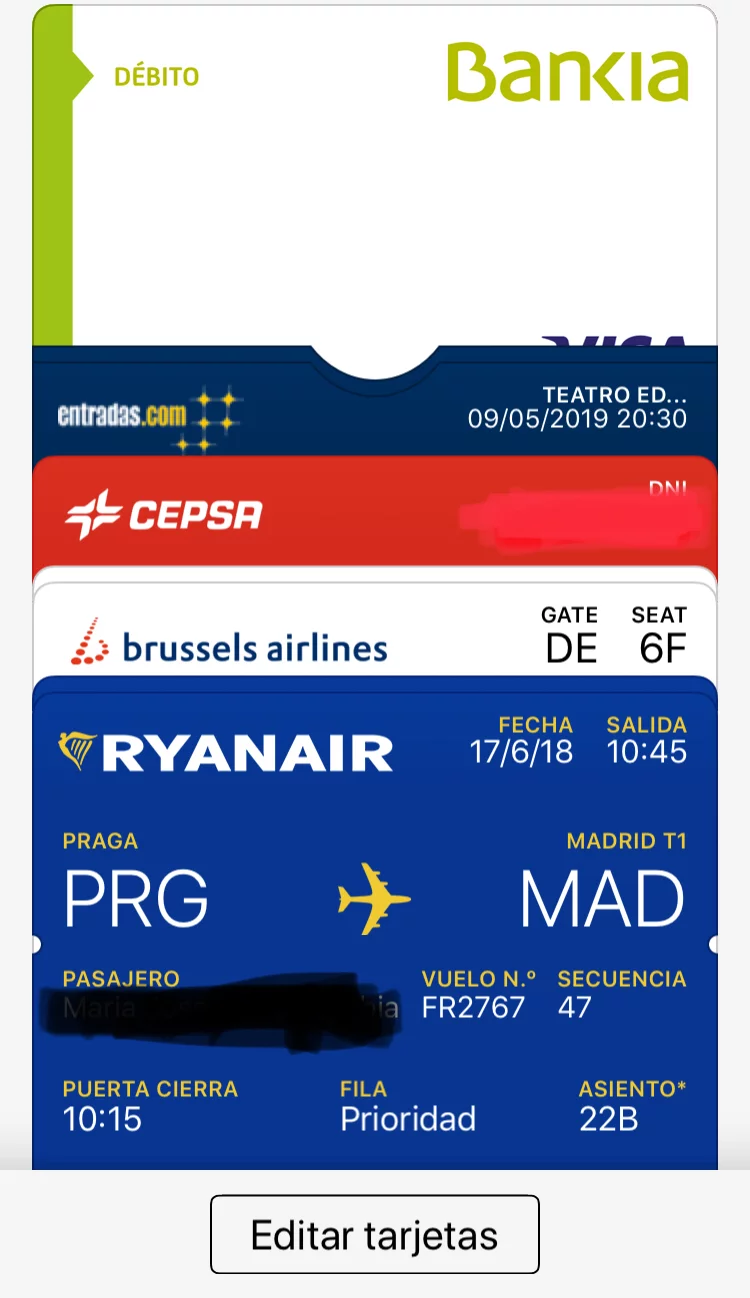Image resolution: width=750 pixels, height=1298 pixels.
Task: Tap the Editar tarjetas button
Action: pos(375,1235)
